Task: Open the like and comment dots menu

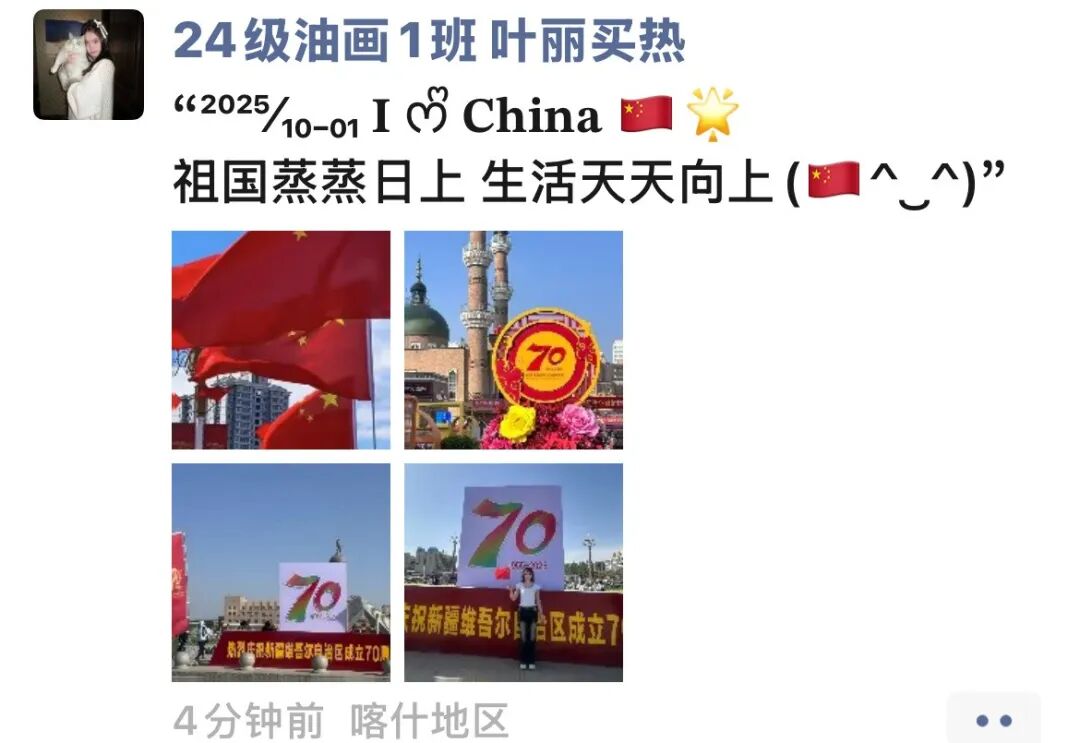Action: coord(993,720)
